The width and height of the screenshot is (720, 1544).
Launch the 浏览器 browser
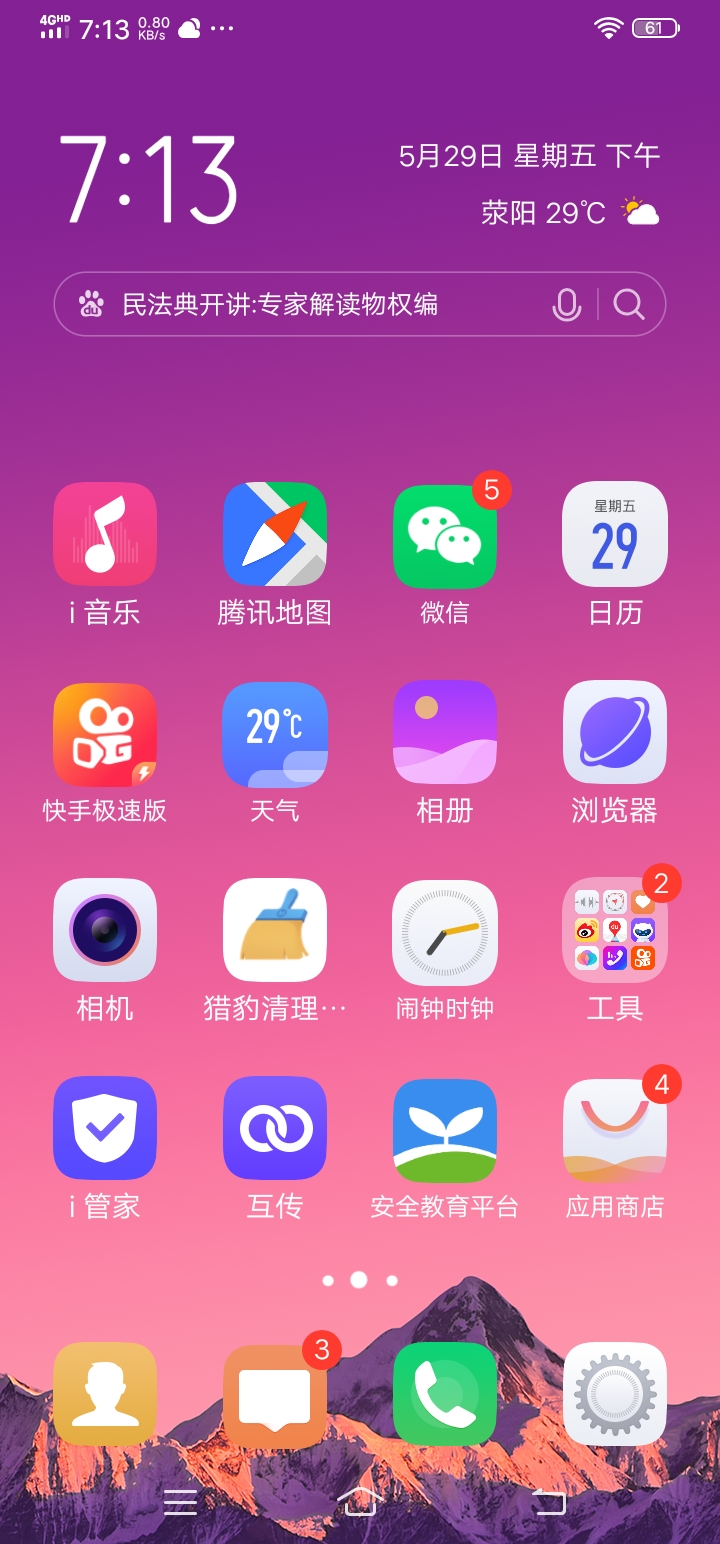click(614, 733)
